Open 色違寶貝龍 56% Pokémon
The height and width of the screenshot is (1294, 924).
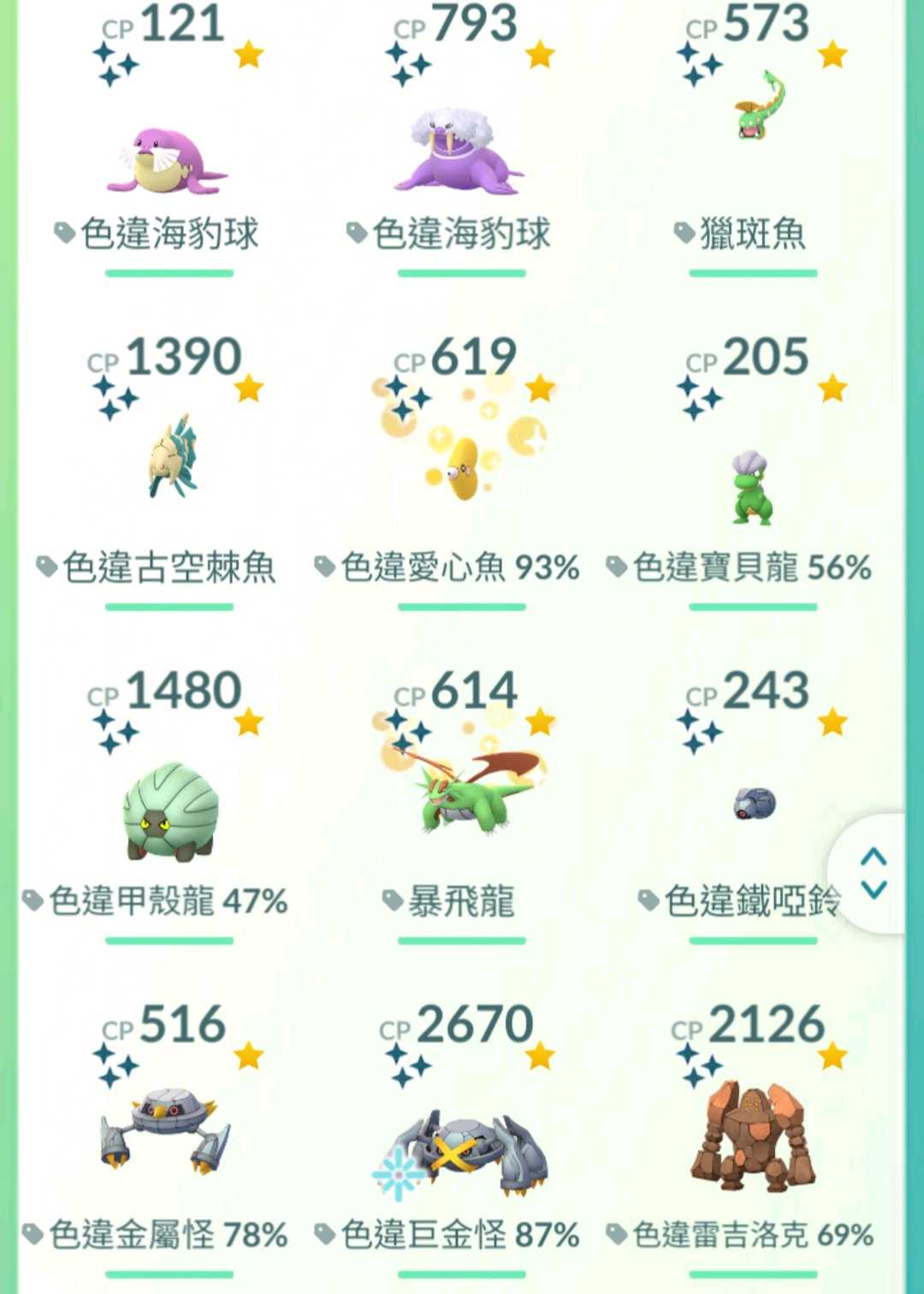tap(753, 488)
